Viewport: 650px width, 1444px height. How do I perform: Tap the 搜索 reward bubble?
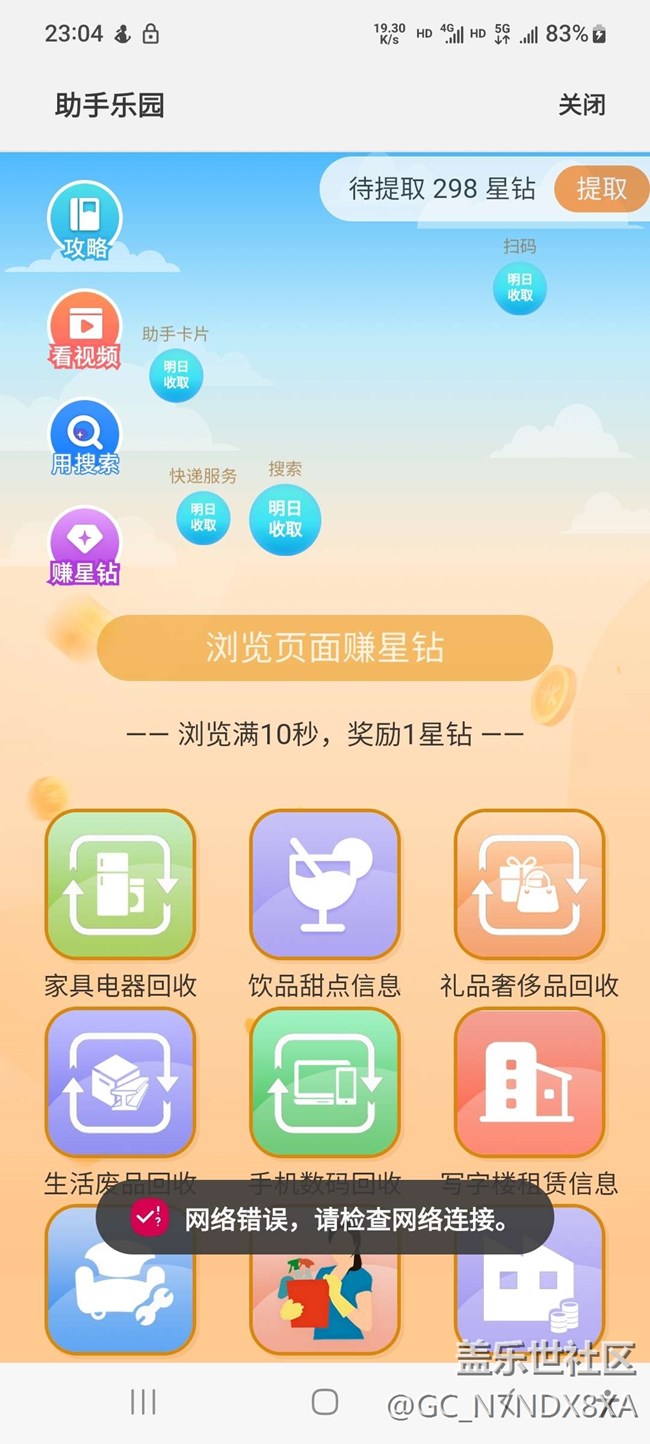click(x=285, y=519)
